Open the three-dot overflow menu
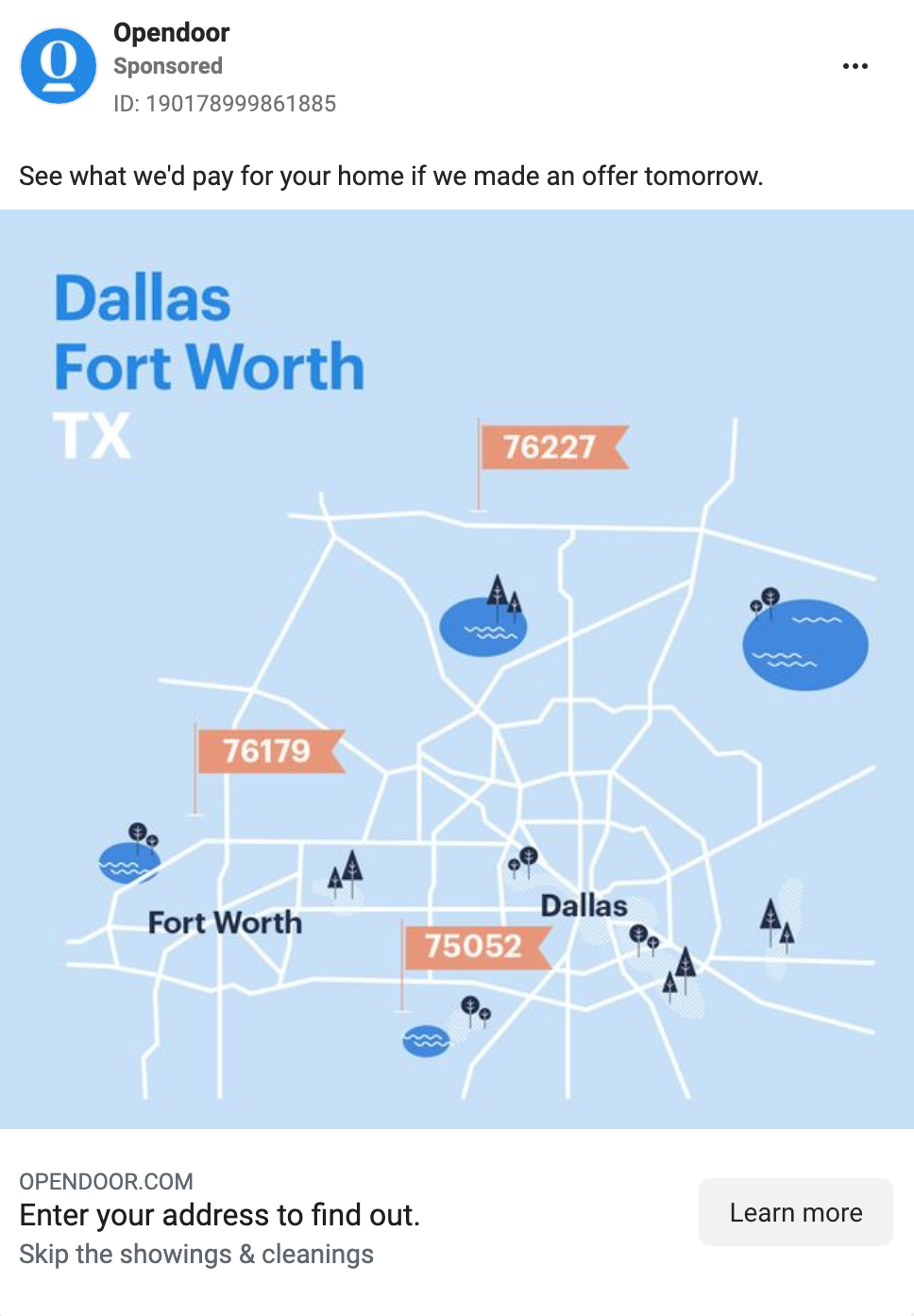This screenshot has height=1316, width=914. pos(855,66)
